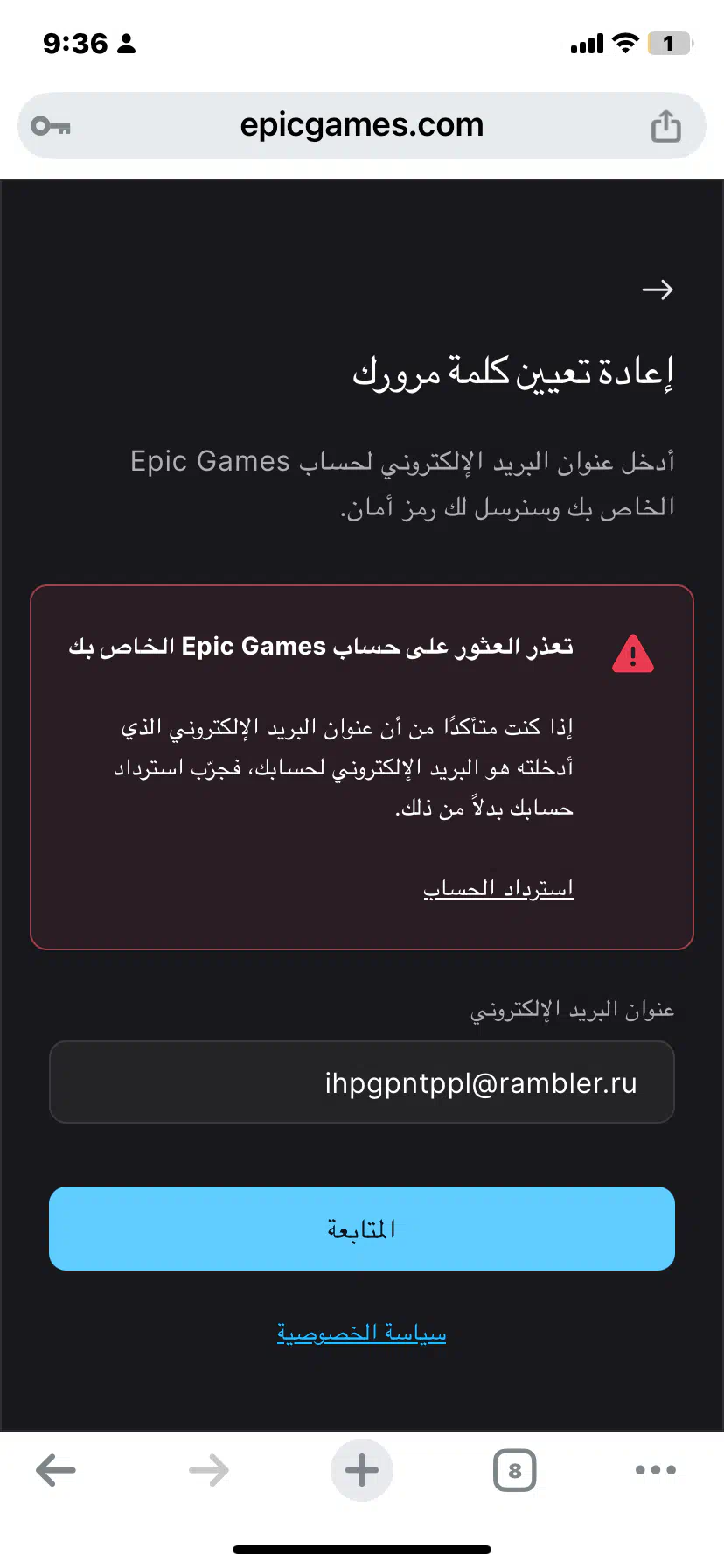The height and width of the screenshot is (1568, 724).
Task: Tap the blue Continue (المتابعة) button
Action: click(x=362, y=1228)
